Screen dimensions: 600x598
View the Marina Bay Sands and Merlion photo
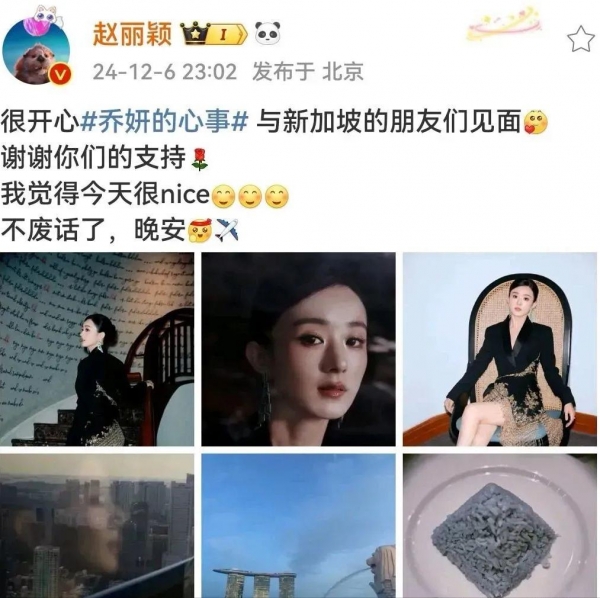pyautogui.click(x=298, y=526)
